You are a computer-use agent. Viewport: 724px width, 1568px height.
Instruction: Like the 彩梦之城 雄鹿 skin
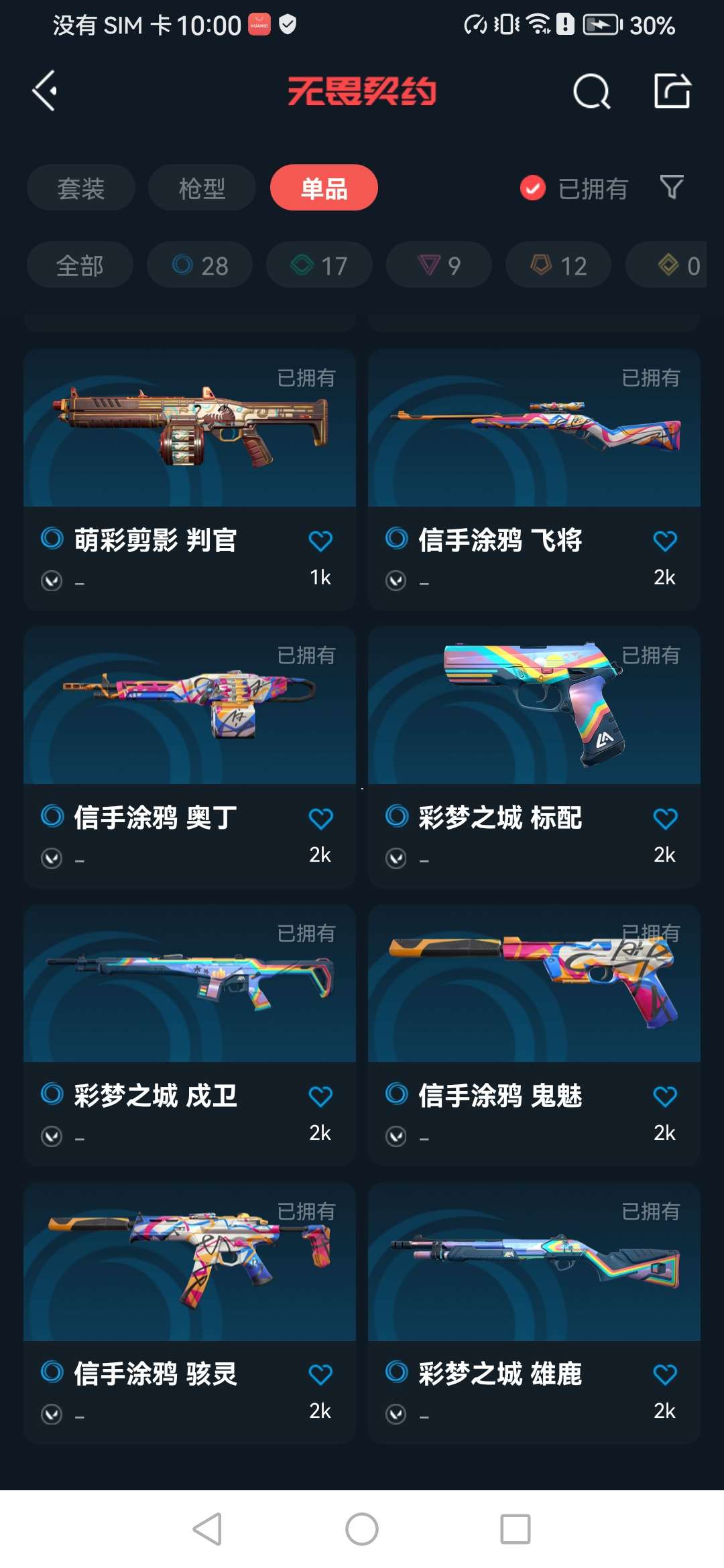tap(665, 1374)
